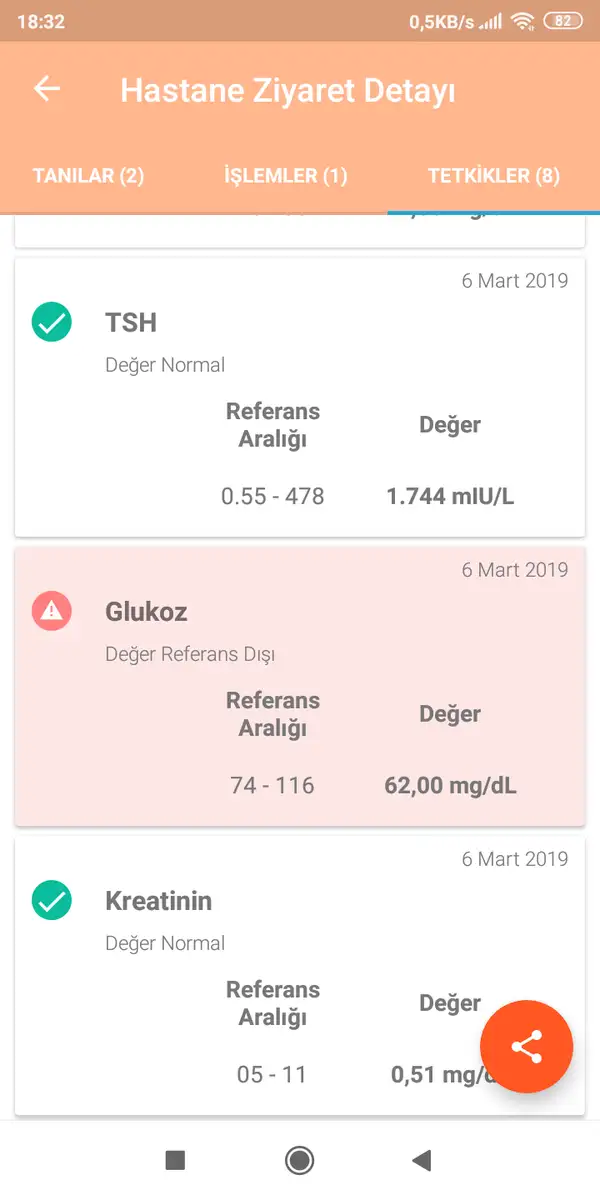Tap the system home button
This screenshot has width=600, height=1200.
pyautogui.click(x=299, y=1160)
